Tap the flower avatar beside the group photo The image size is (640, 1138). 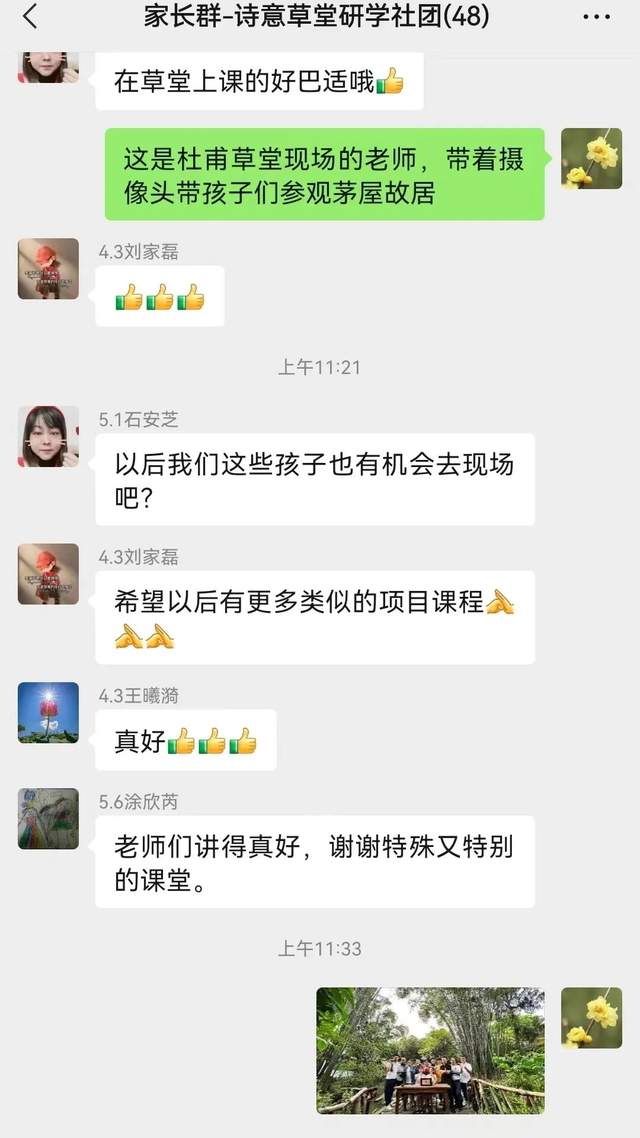tap(591, 1018)
